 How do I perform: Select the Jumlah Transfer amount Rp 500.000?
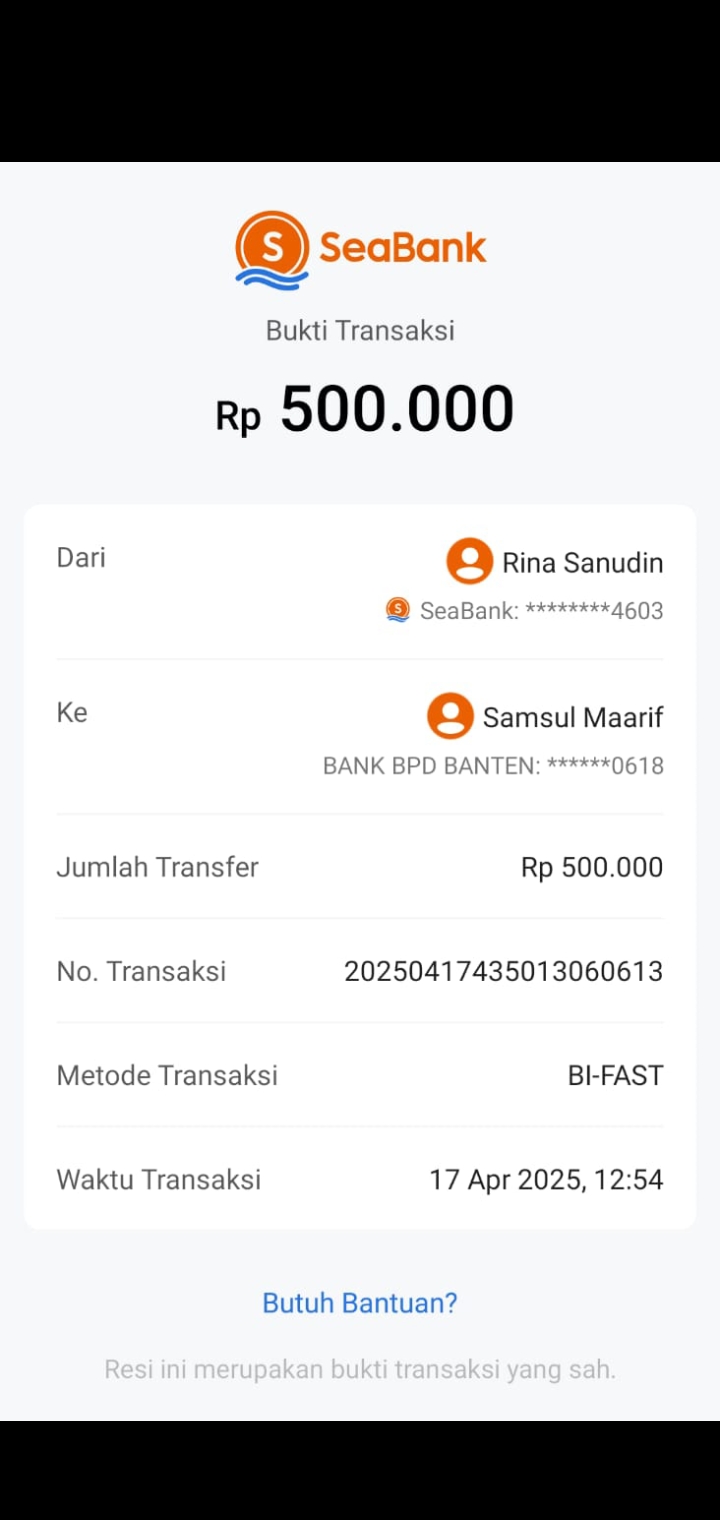pos(591,867)
